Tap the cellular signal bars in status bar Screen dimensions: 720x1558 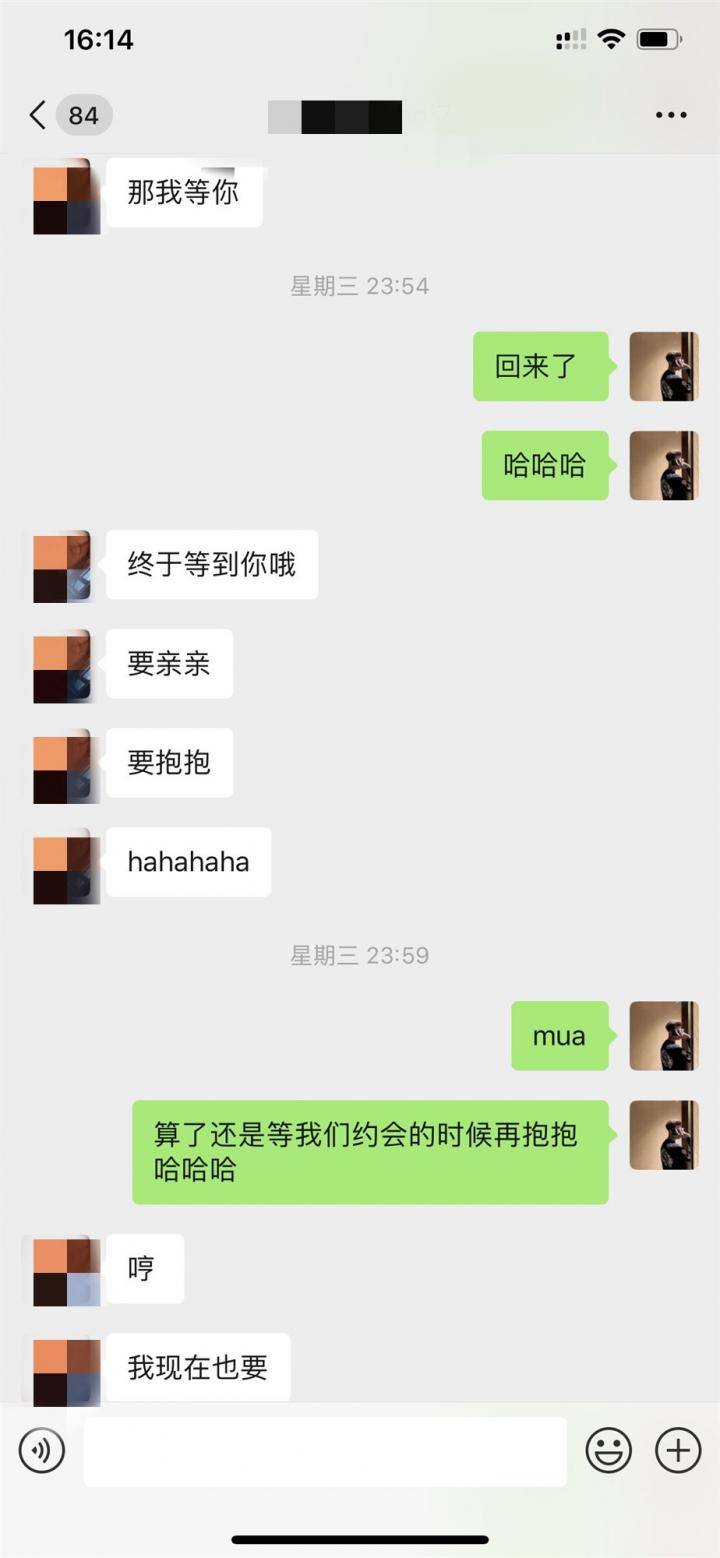pyautogui.click(x=570, y=38)
